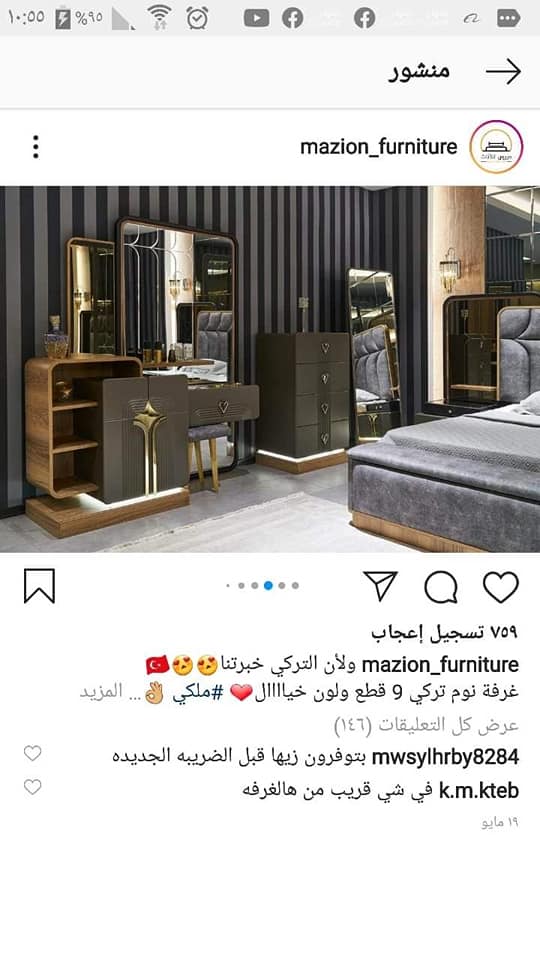
Task: View the 759 likes list
Action: coord(444,632)
